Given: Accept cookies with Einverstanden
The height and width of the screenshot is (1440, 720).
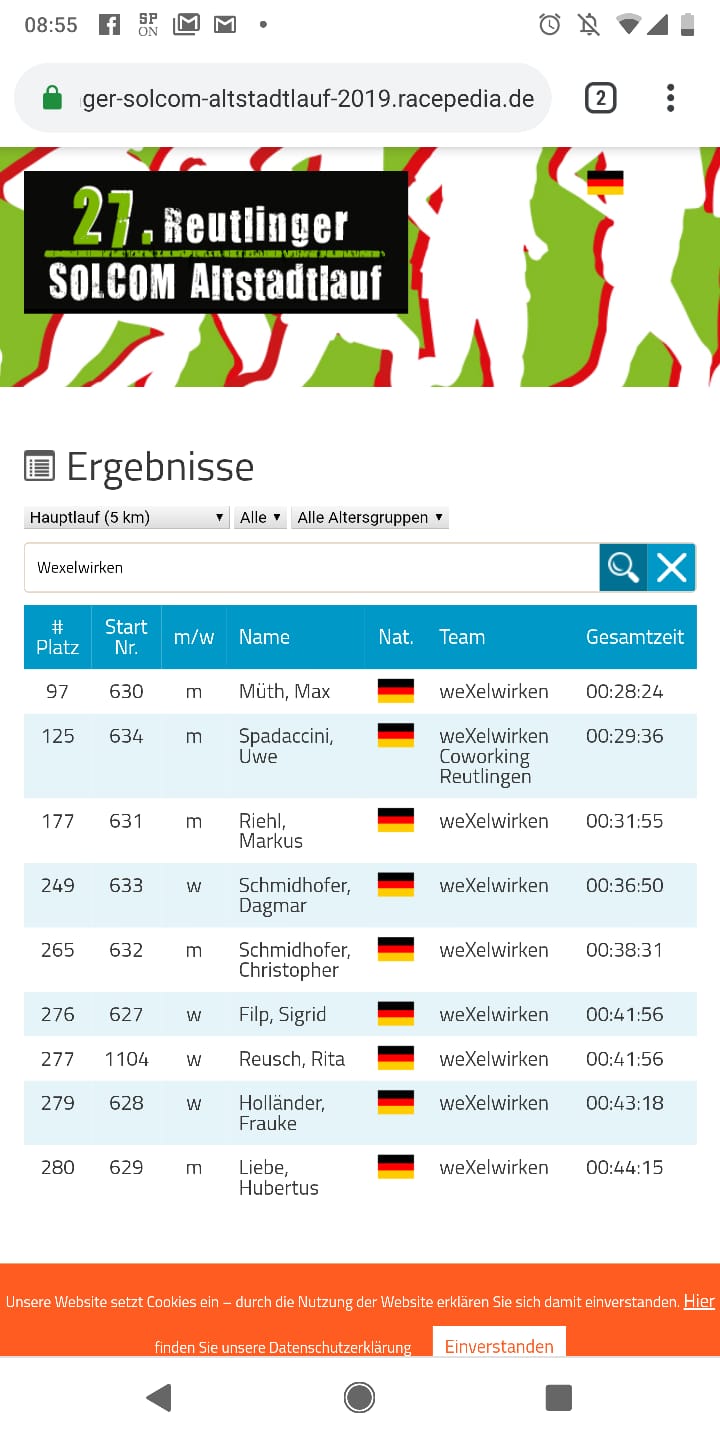Looking at the screenshot, I should coord(499,1345).
